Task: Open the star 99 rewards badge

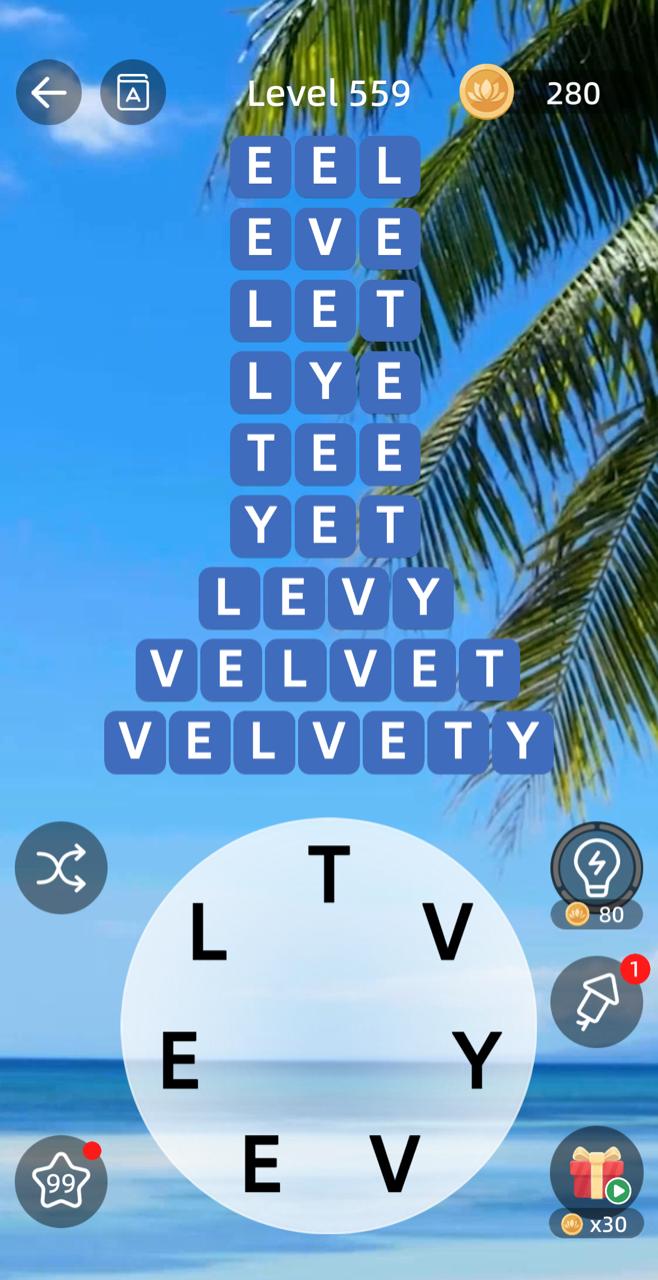Action: [61, 1182]
